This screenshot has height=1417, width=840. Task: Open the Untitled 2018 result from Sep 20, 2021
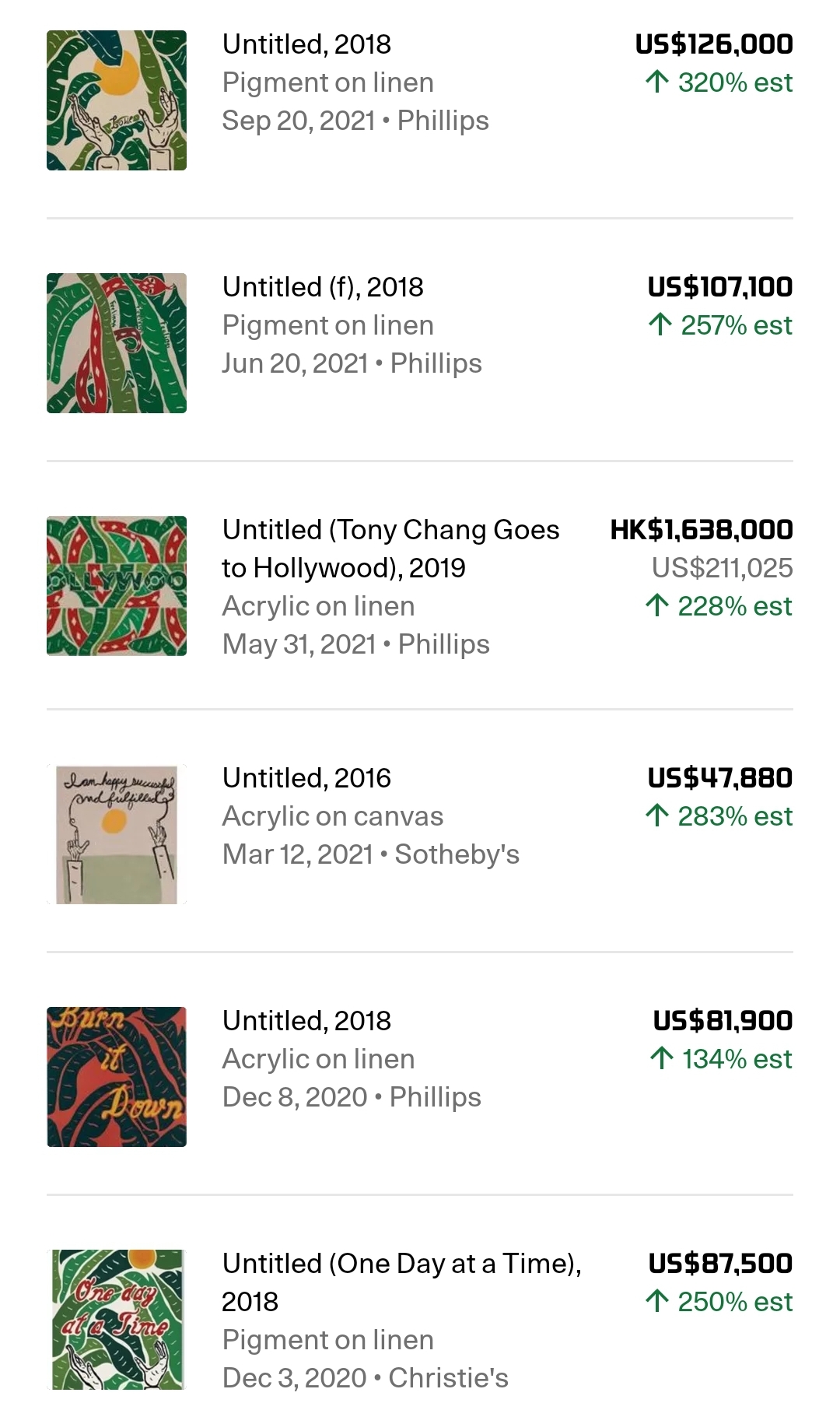click(306, 45)
